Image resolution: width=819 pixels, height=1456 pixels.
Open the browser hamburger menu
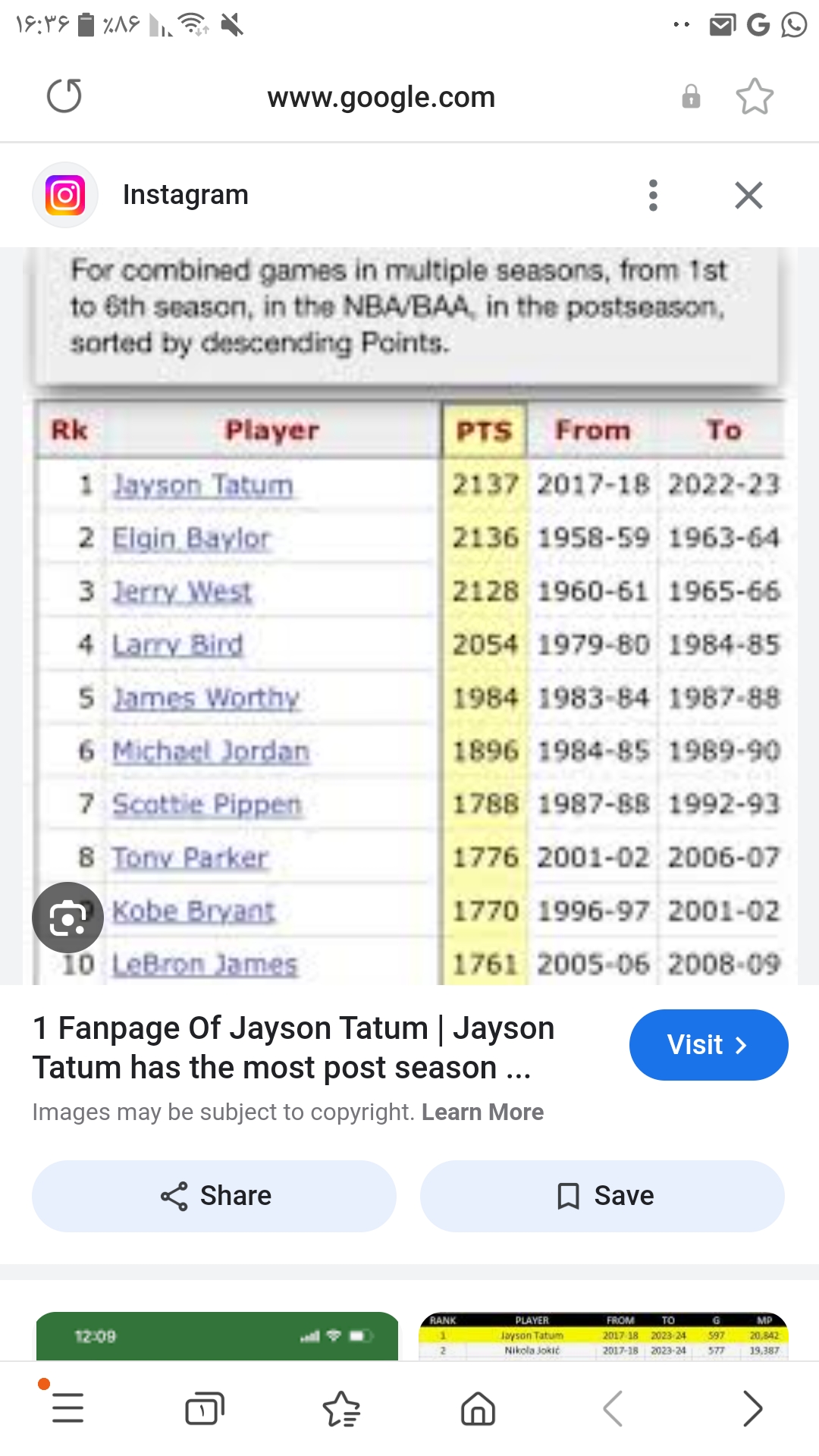pos(67,1408)
